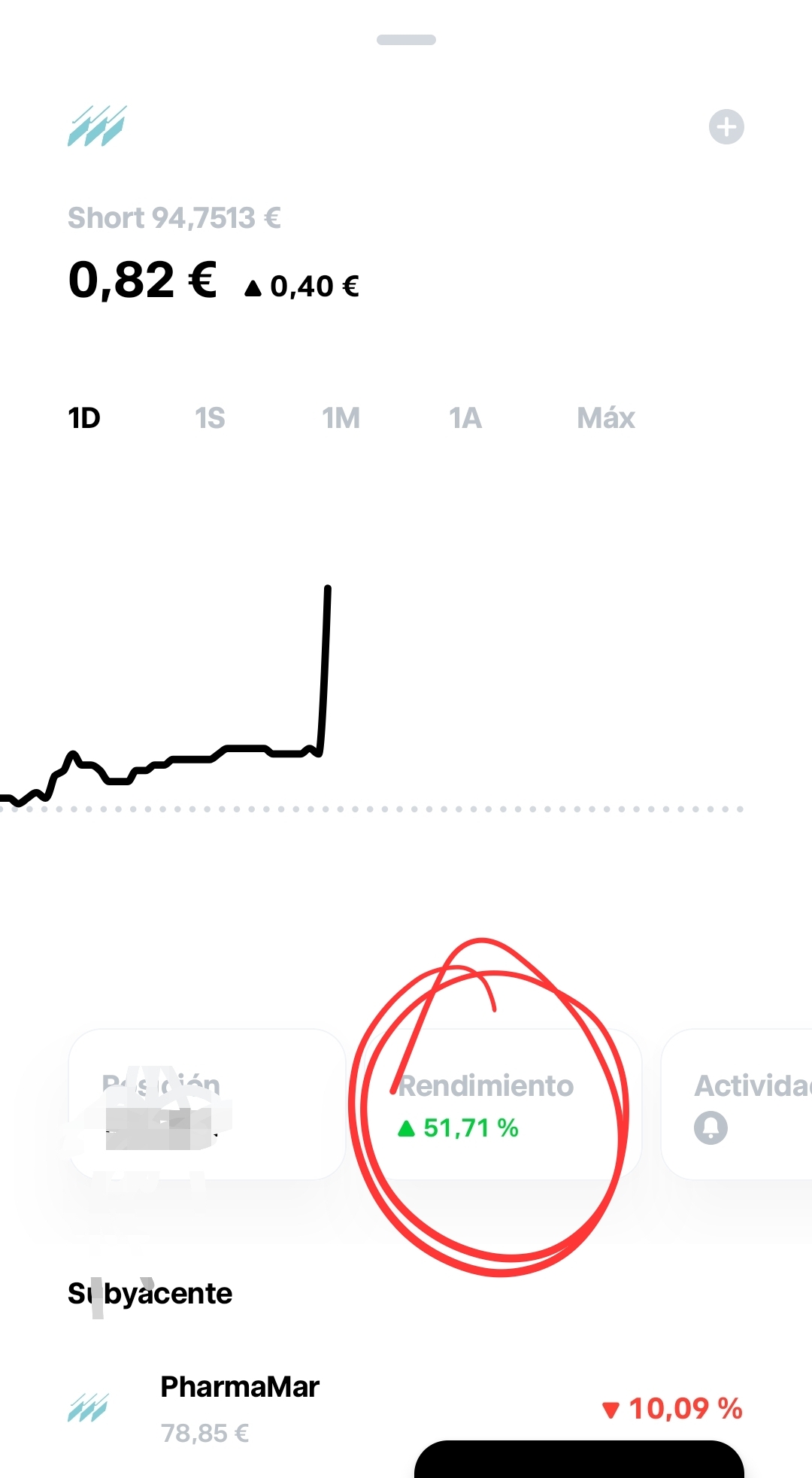Switch chart to 1S range
Image resolution: width=812 pixels, height=1478 pixels.
point(210,418)
